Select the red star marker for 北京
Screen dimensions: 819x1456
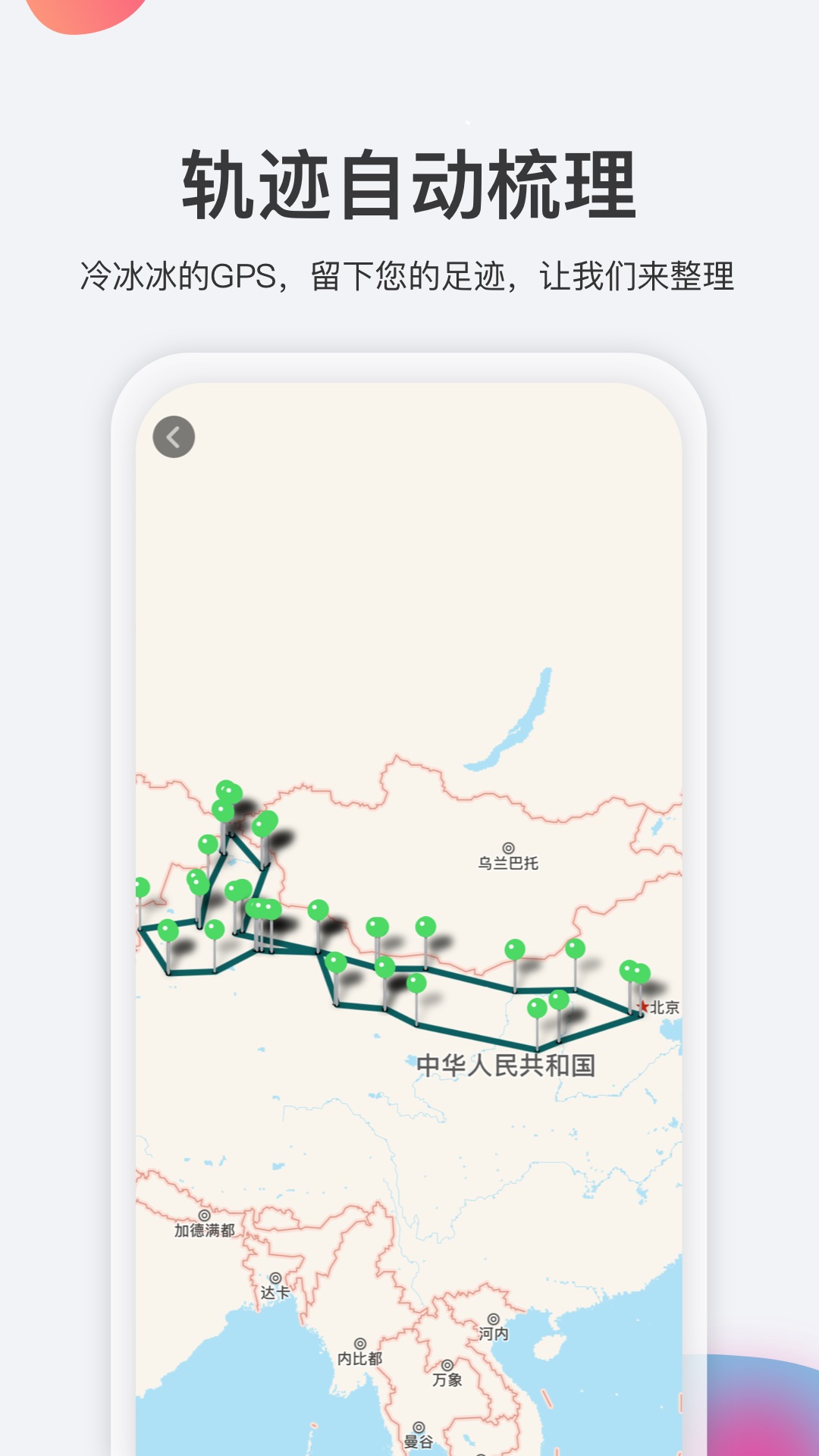point(642,1006)
